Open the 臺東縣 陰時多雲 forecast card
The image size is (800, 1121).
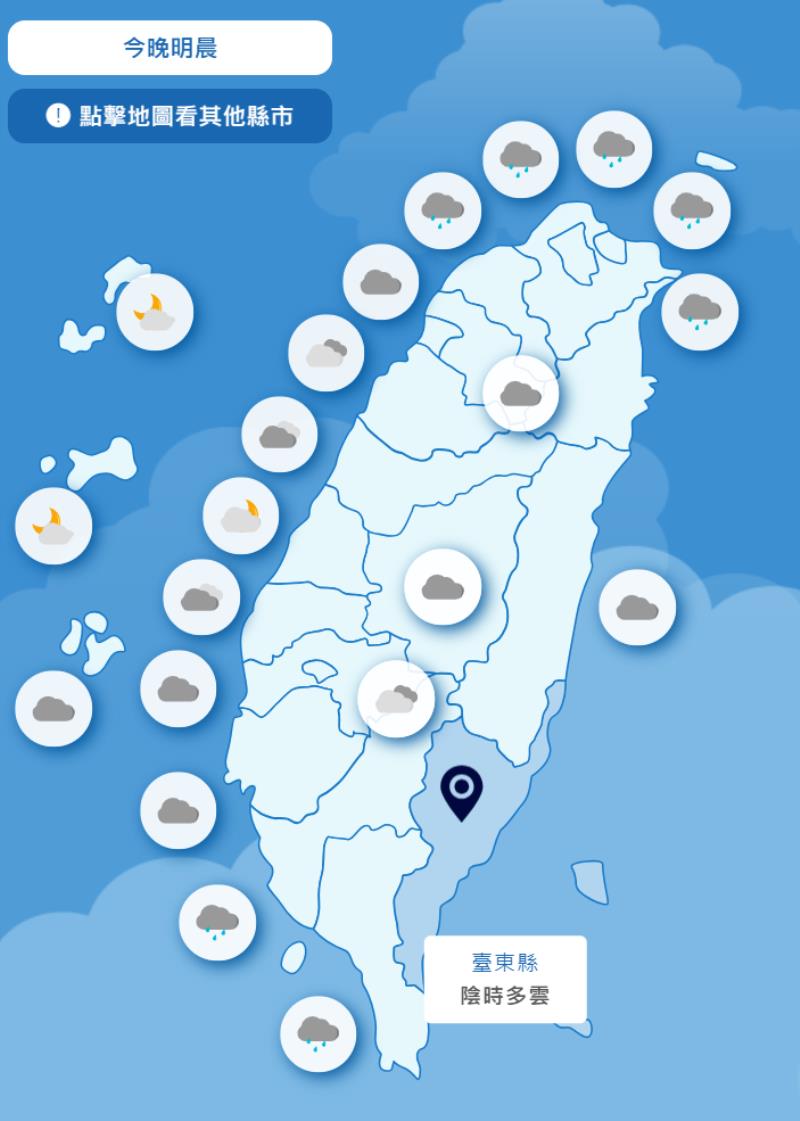505,979
